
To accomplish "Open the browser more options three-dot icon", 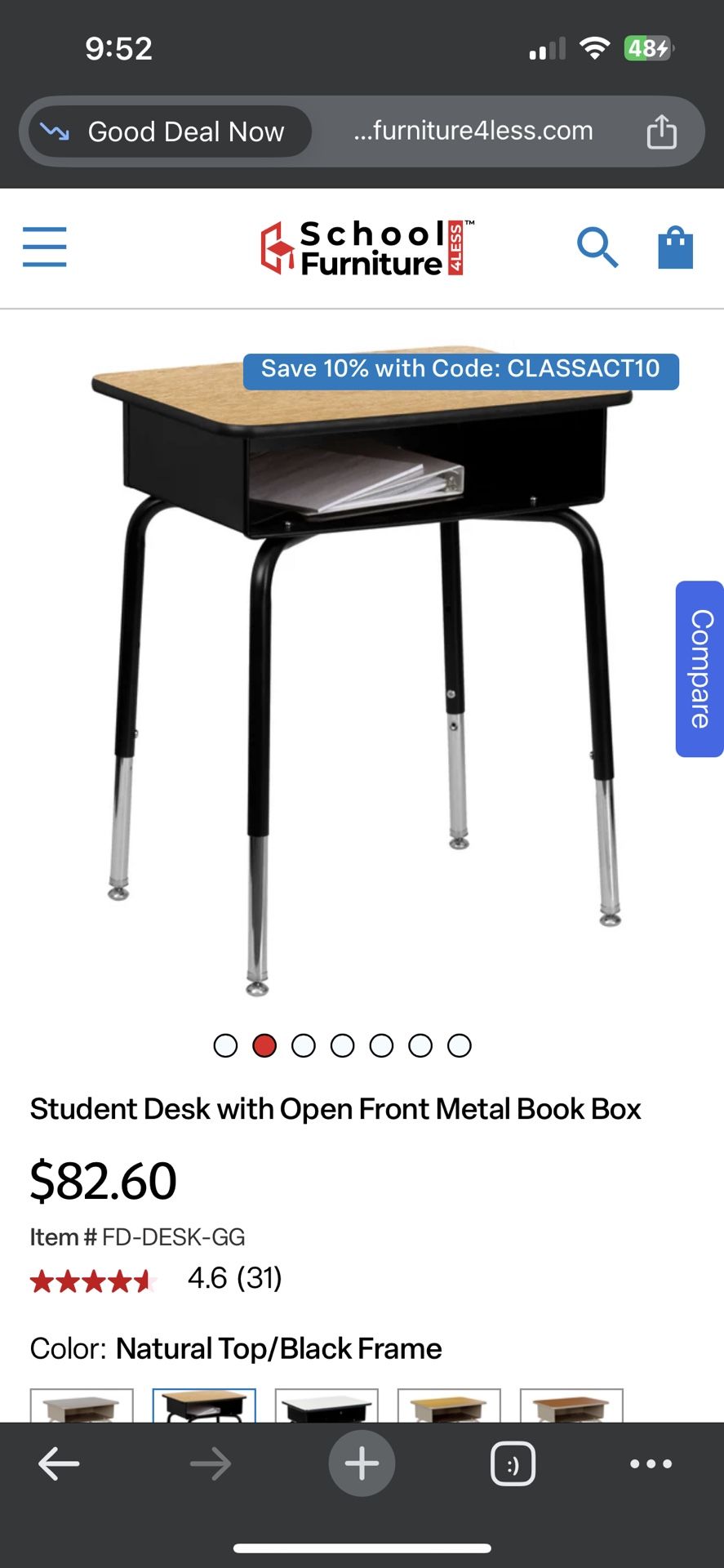I will [651, 1463].
